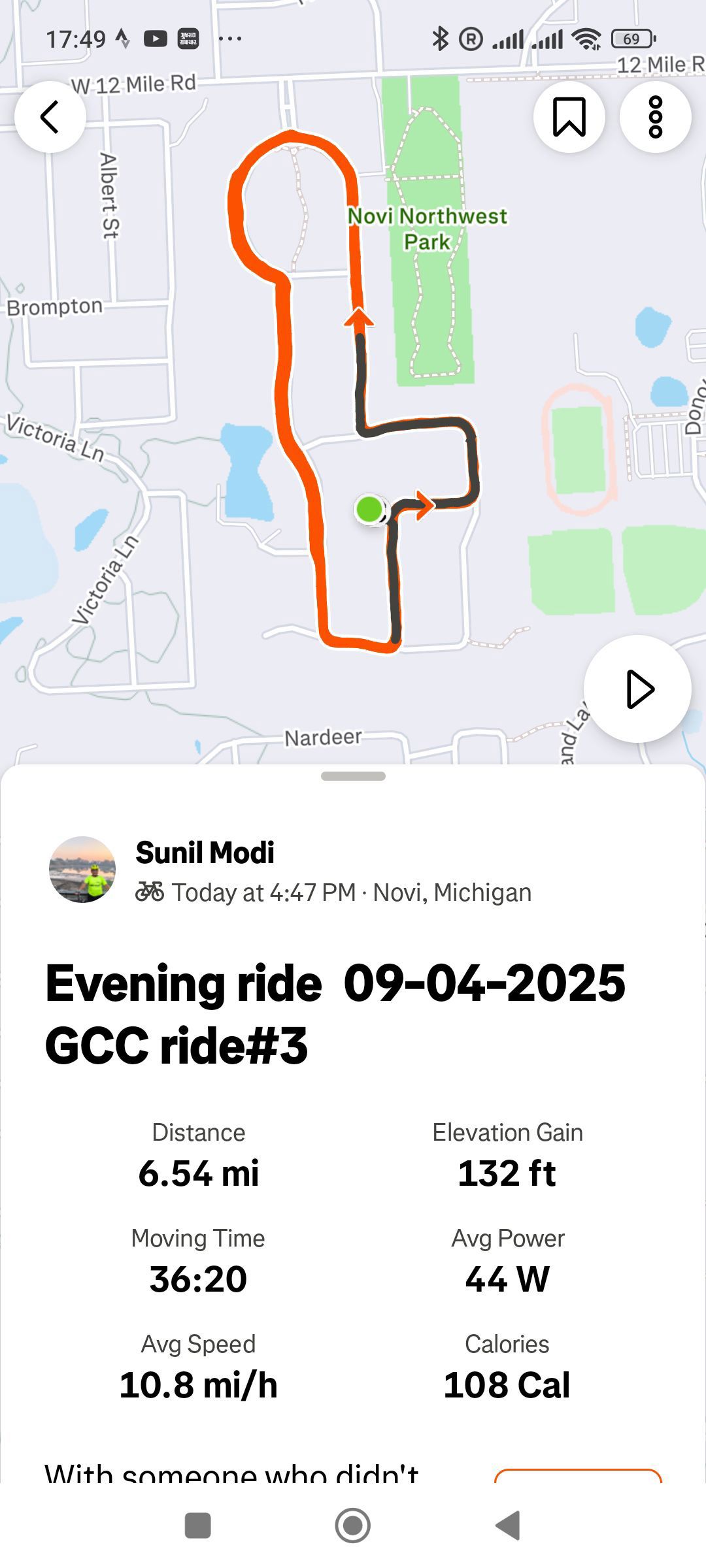
Task: Tap the system home button
Action: (x=353, y=1526)
